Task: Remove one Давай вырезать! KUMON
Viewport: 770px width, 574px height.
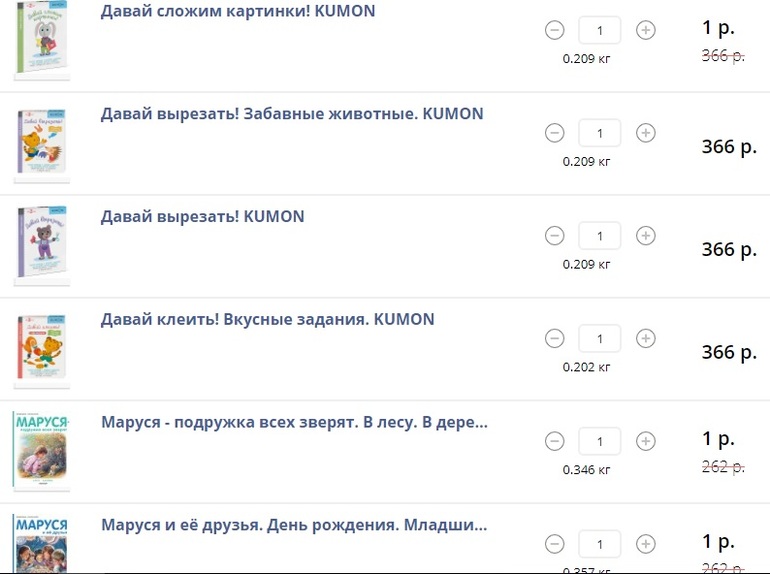Action: 555,236
